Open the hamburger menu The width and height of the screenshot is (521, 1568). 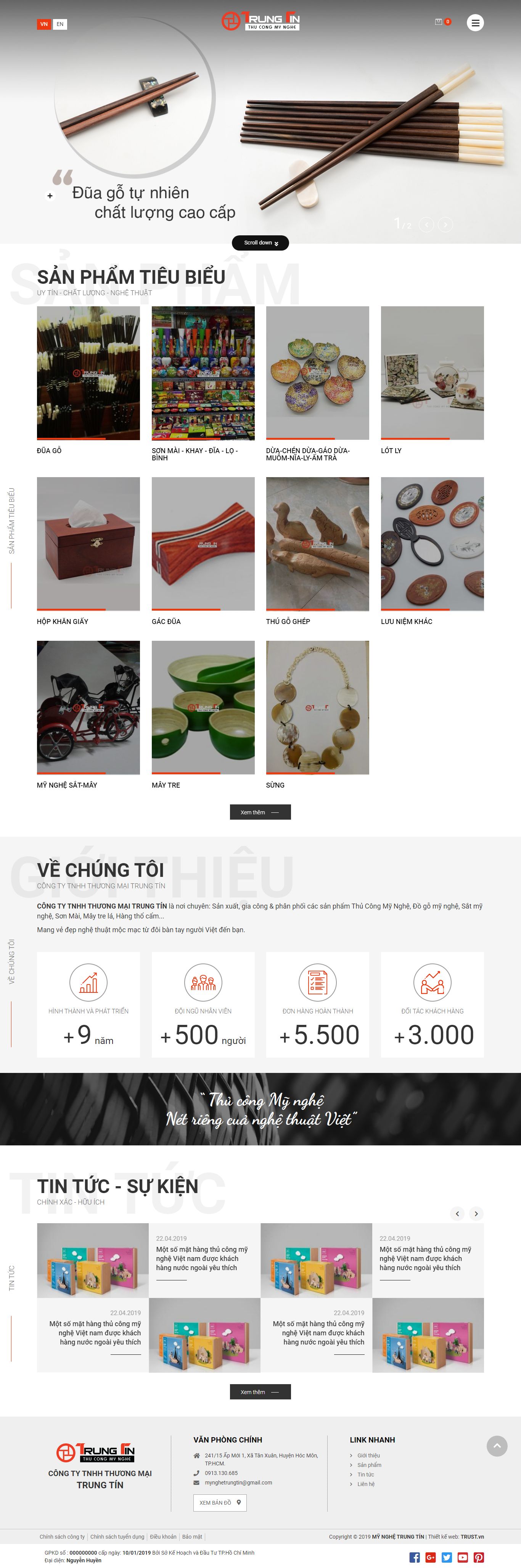pyautogui.click(x=475, y=23)
